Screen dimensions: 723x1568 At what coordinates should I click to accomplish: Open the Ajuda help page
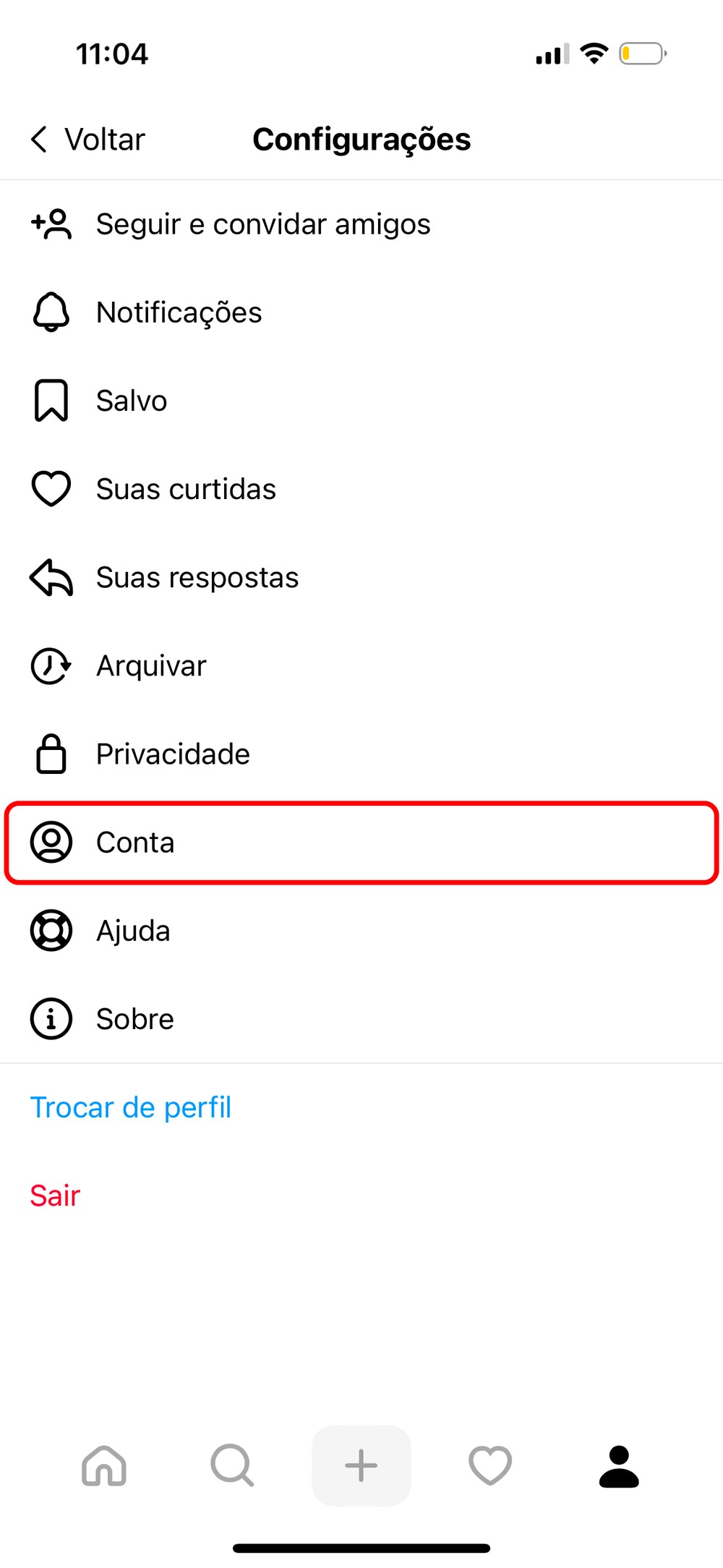point(133,931)
